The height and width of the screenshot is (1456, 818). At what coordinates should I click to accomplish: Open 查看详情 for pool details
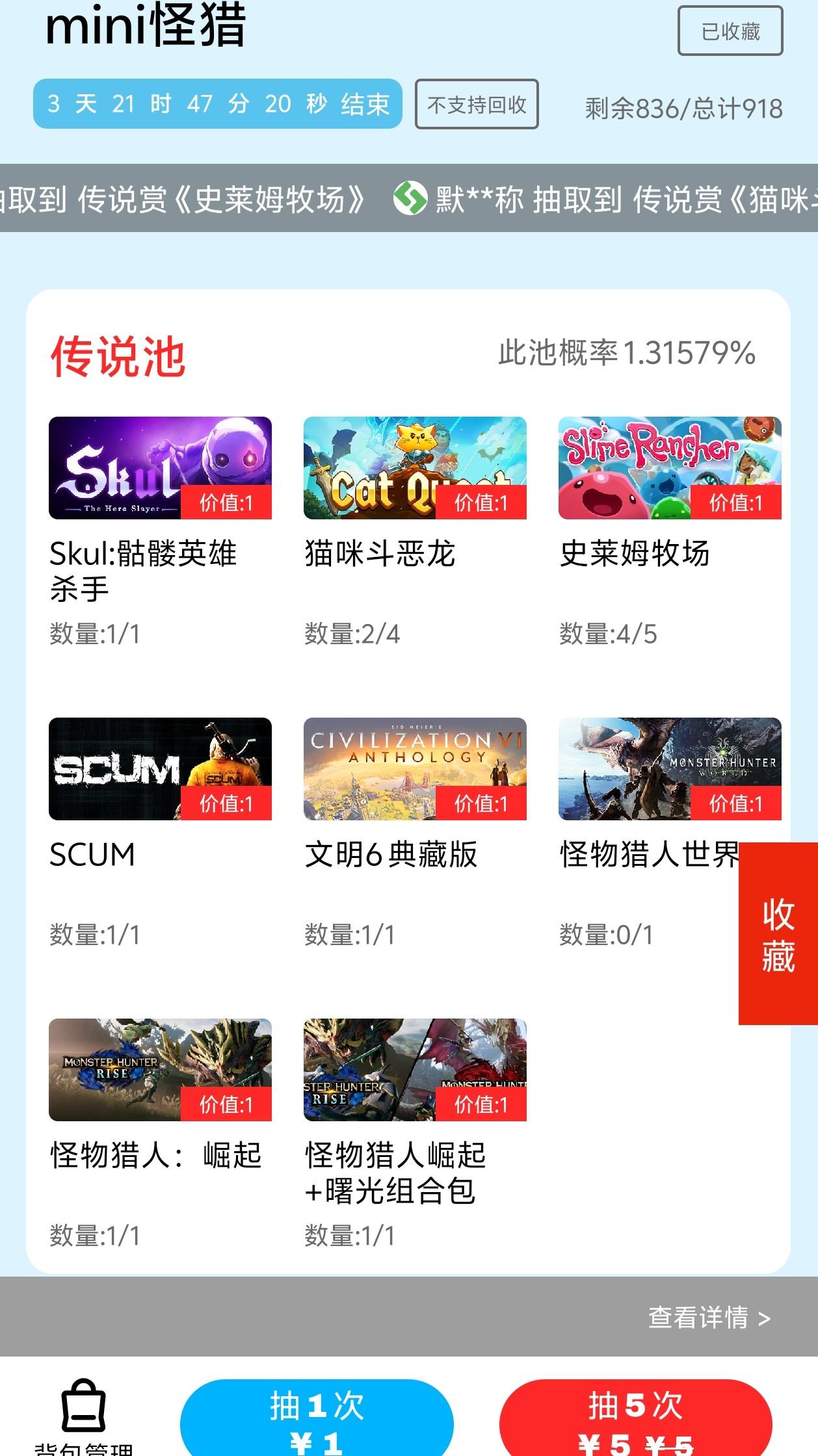709,1318
